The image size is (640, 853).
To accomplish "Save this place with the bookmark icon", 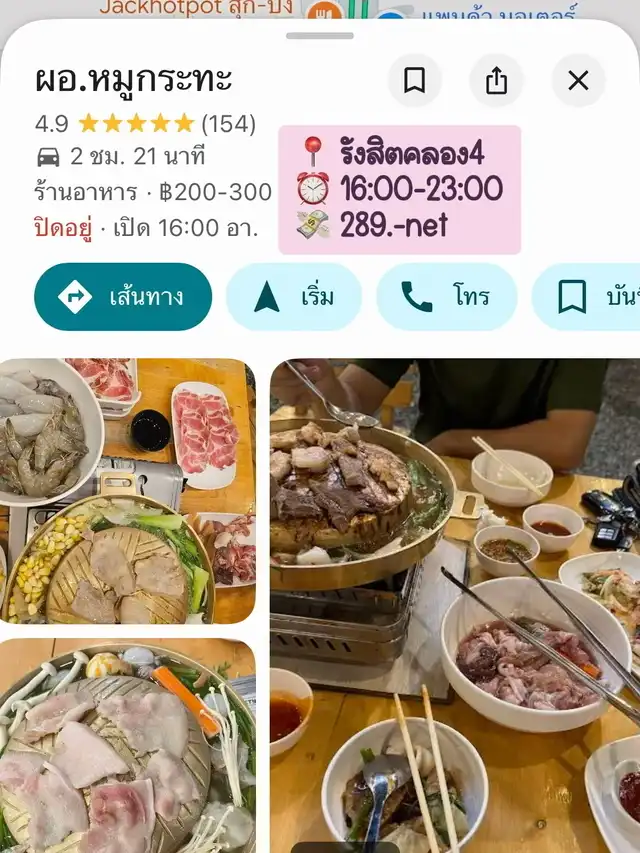I will 414,81.
